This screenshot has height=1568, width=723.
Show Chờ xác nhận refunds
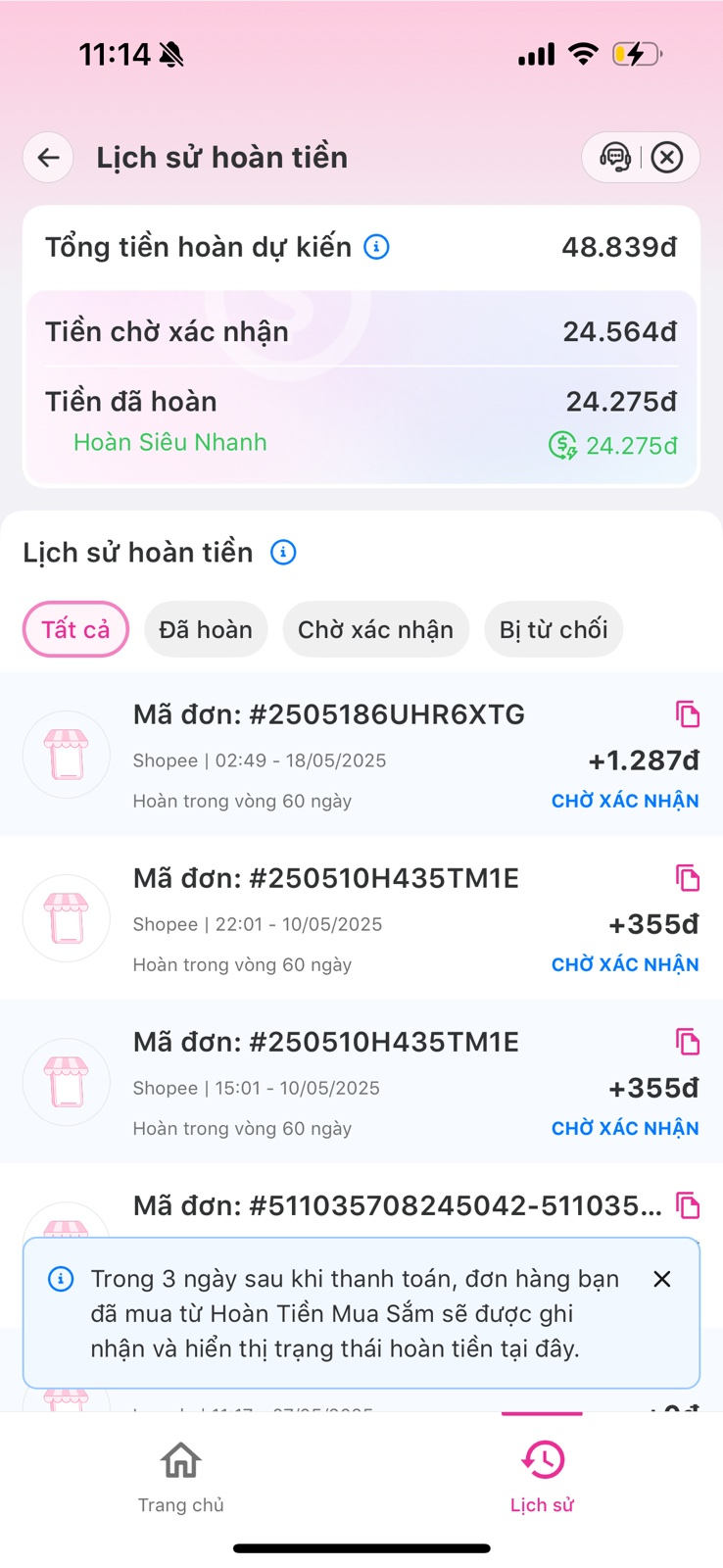click(x=375, y=629)
